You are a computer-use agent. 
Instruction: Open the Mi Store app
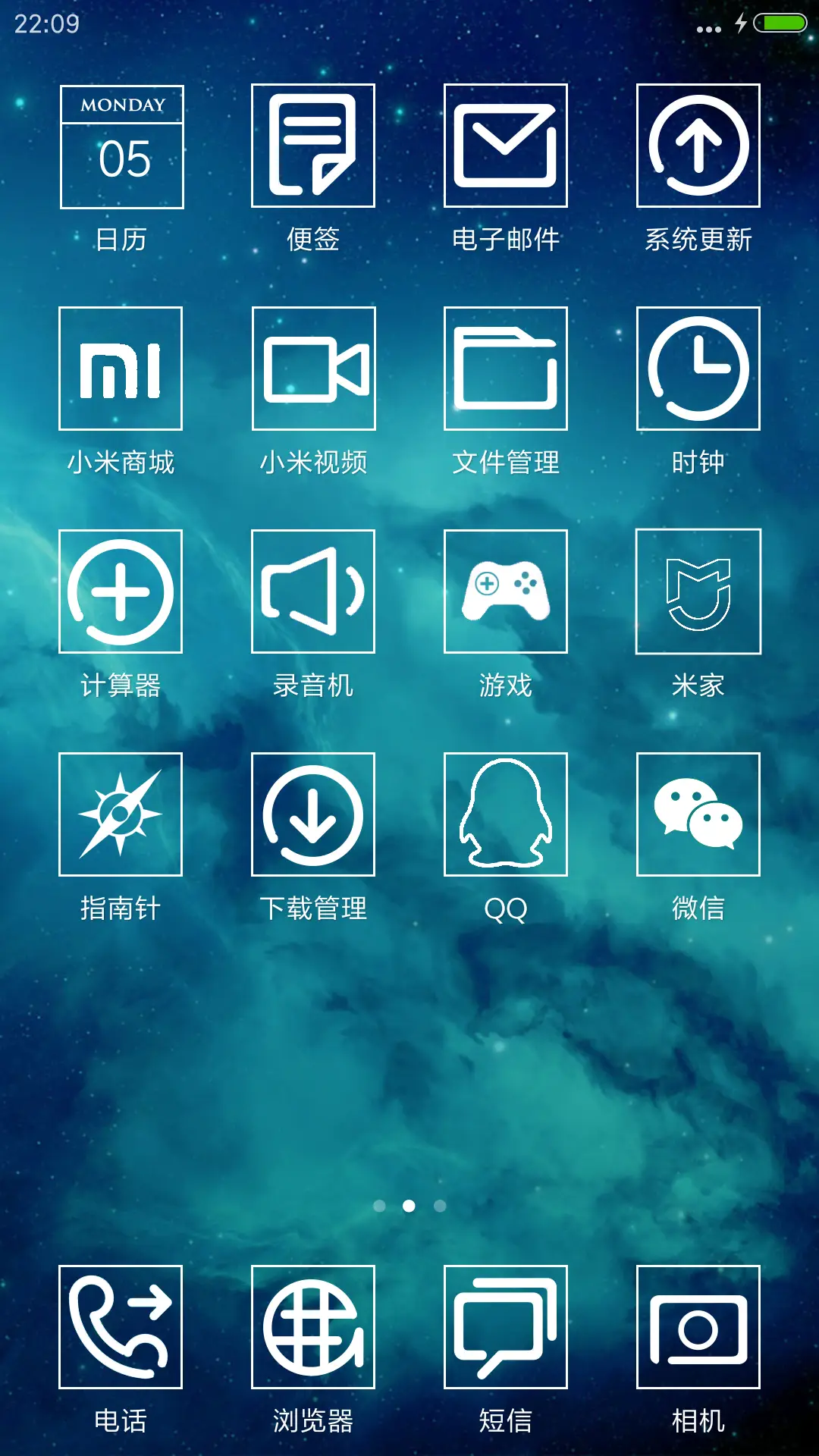(x=120, y=369)
